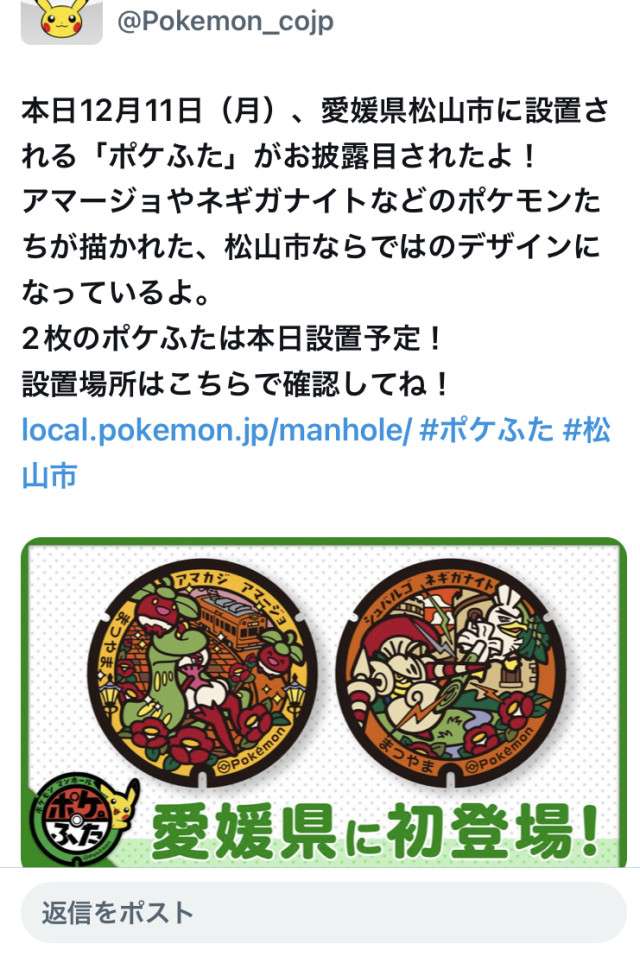The height and width of the screenshot is (963, 640).
Task: Tap the 返信をポスト reply field
Action: point(323,912)
